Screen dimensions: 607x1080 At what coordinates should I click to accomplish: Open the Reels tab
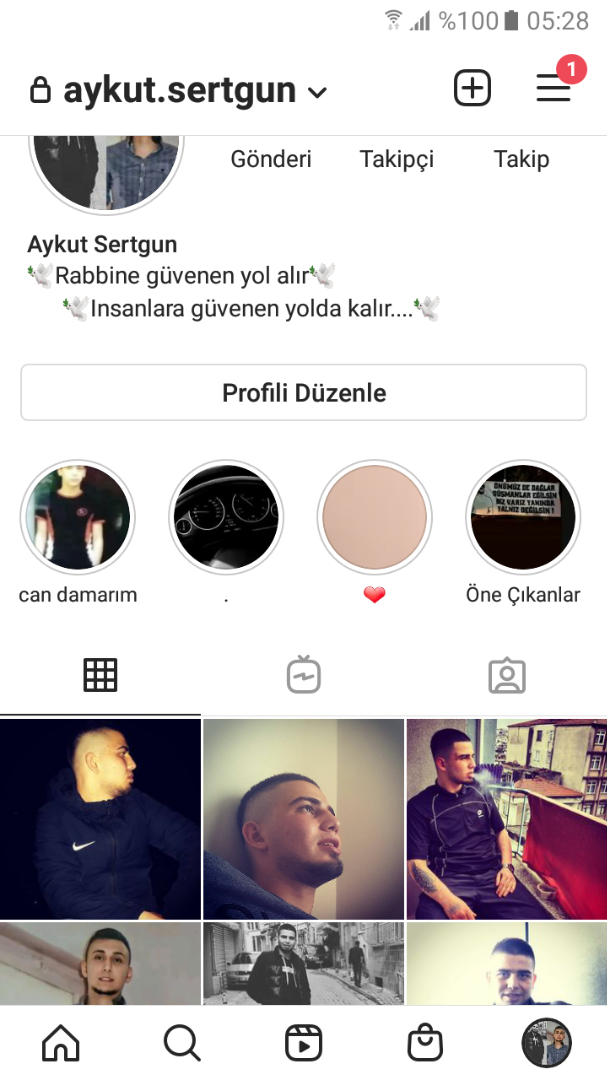point(303,1044)
